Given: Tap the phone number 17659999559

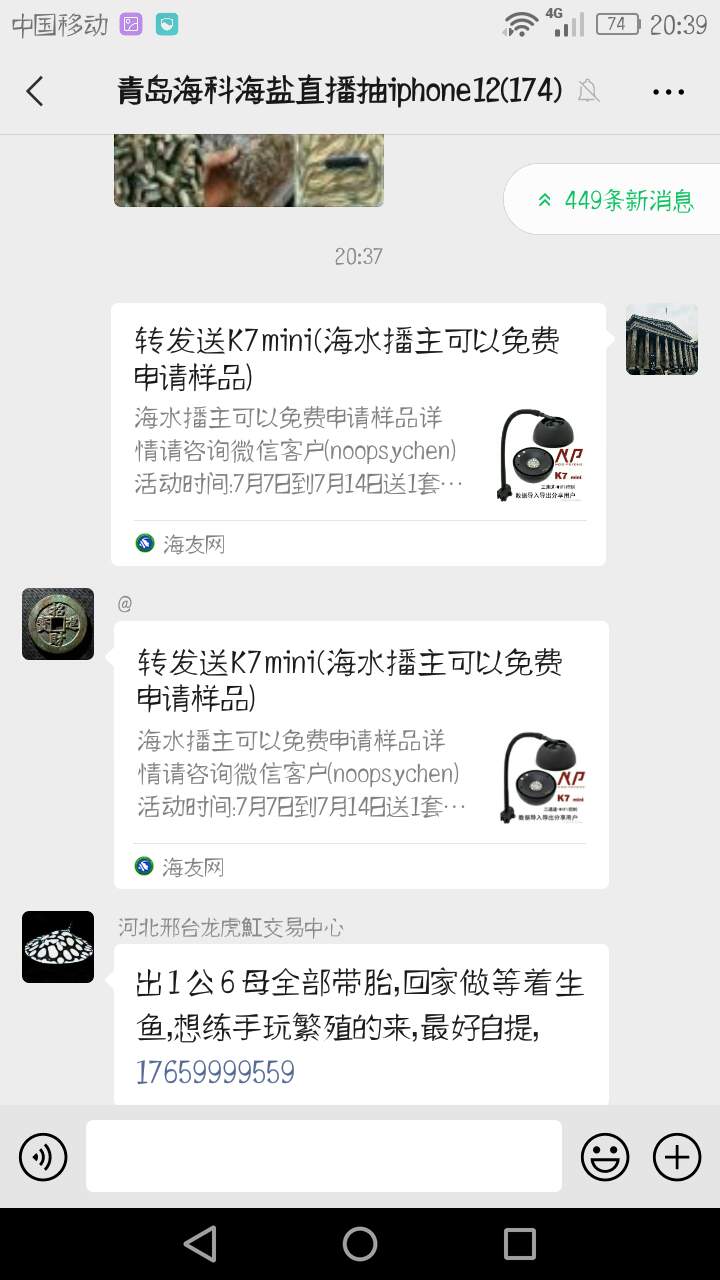Looking at the screenshot, I should (x=216, y=1073).
